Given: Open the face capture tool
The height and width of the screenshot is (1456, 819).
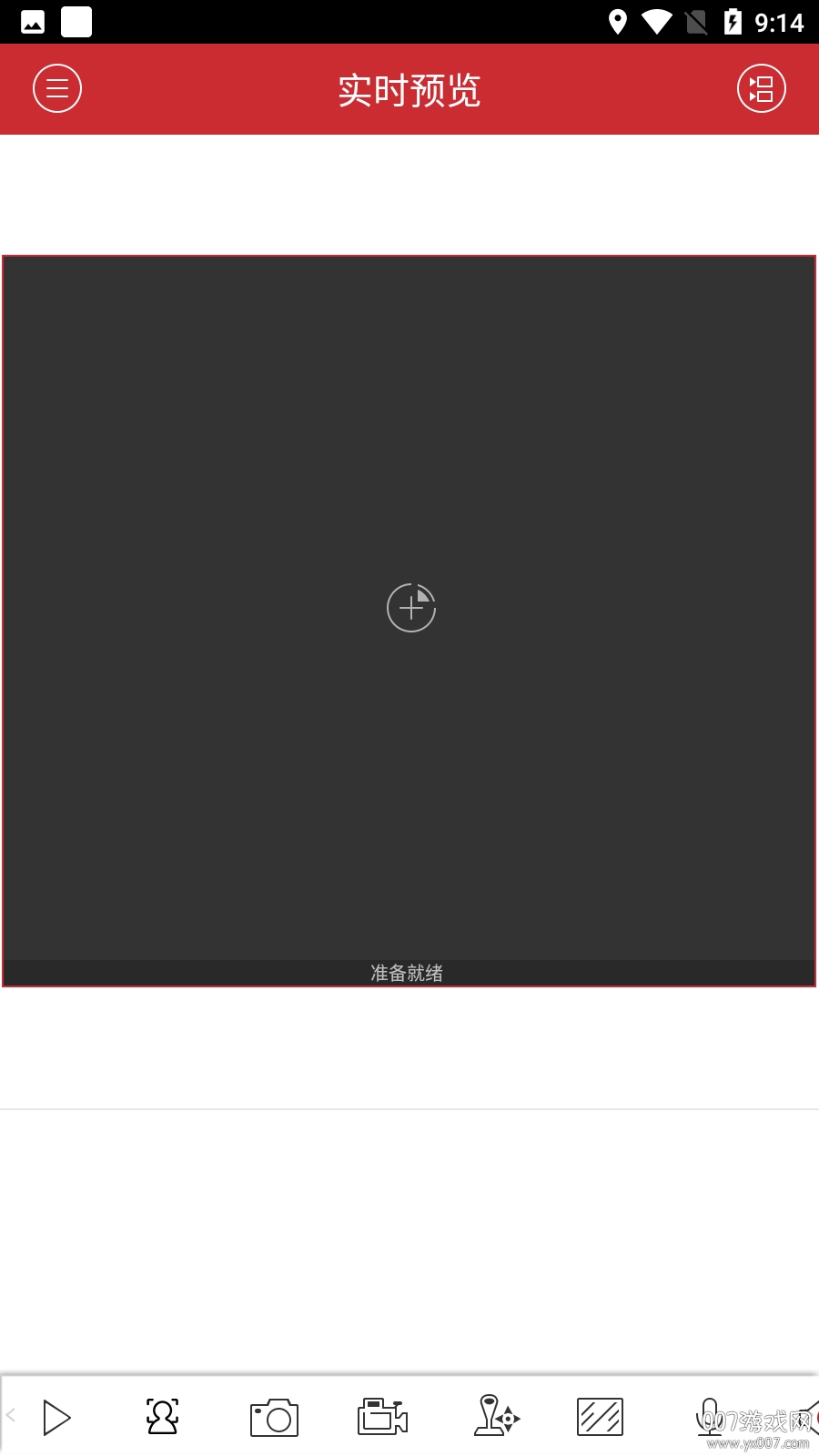Looking at the screenshot, I should (x=163, y=1417).
